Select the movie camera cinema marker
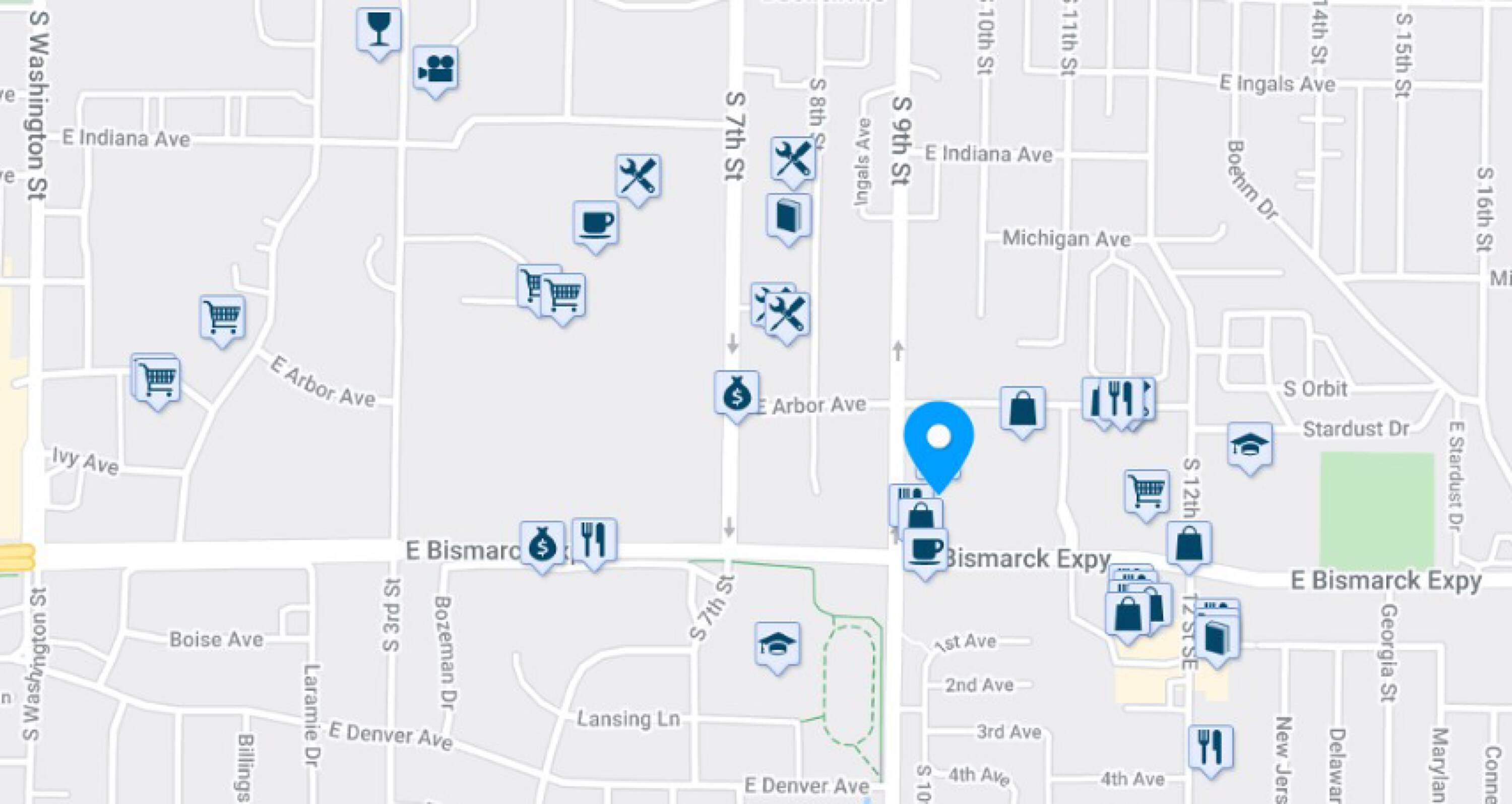 pyautogui.click(x=435, y=72)
